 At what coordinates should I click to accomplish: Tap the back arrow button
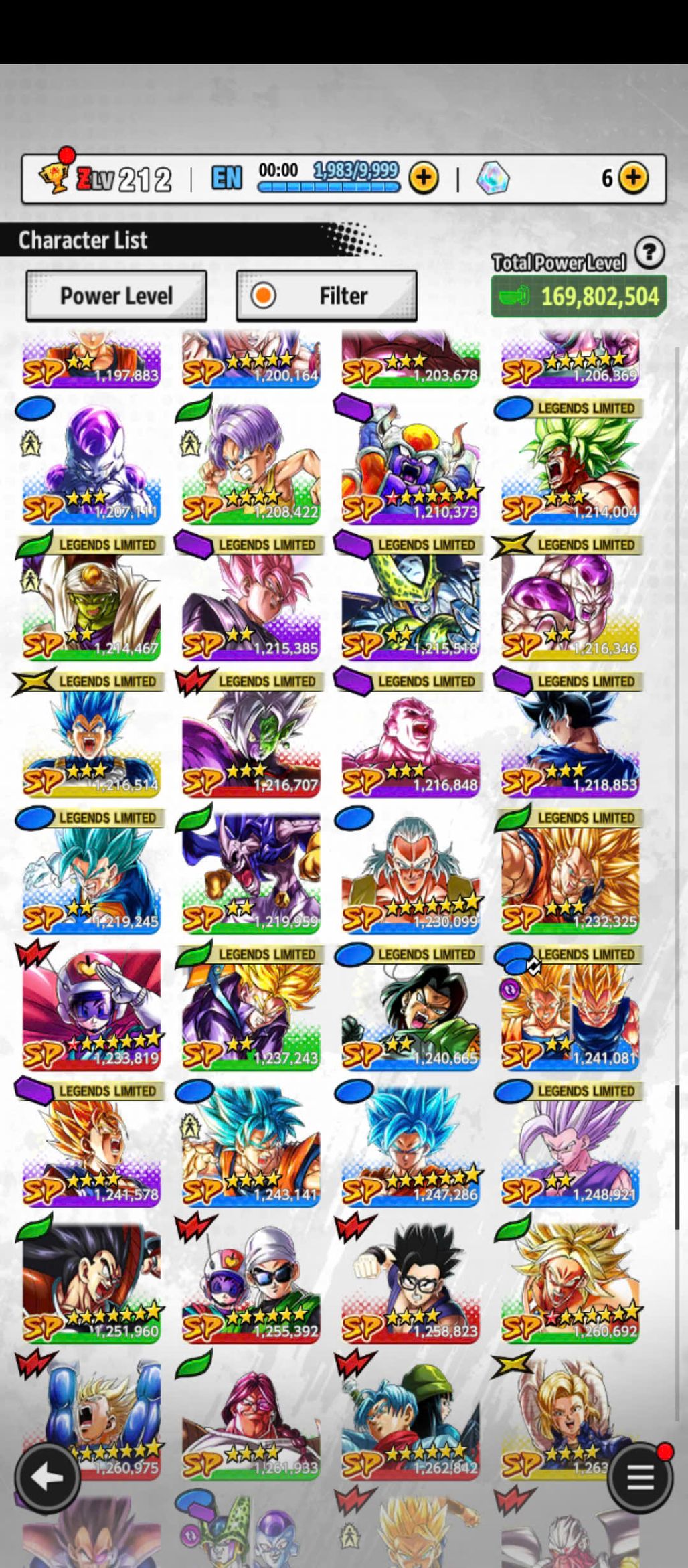[48, 1477]
